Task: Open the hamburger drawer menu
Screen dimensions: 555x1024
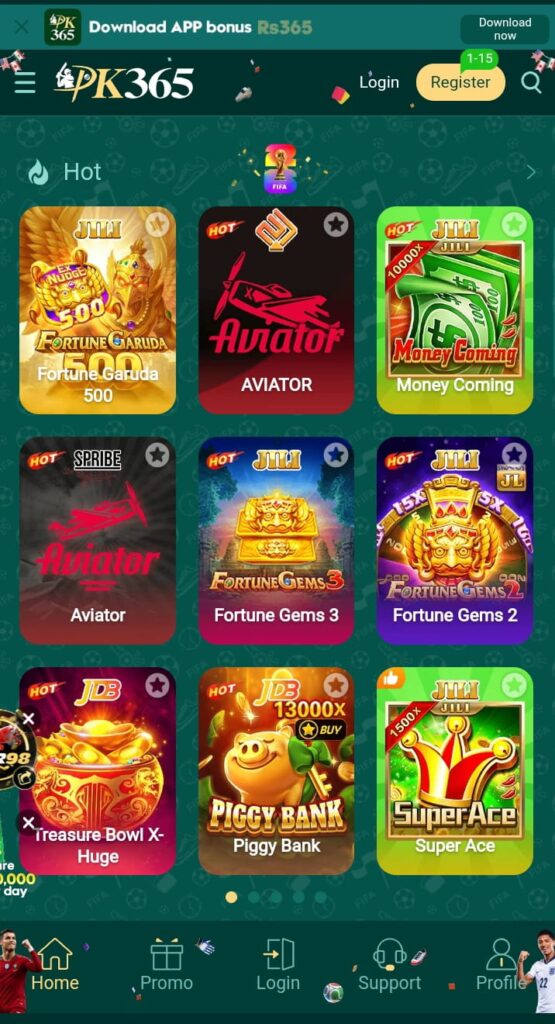Action: [x=25, y=82]
